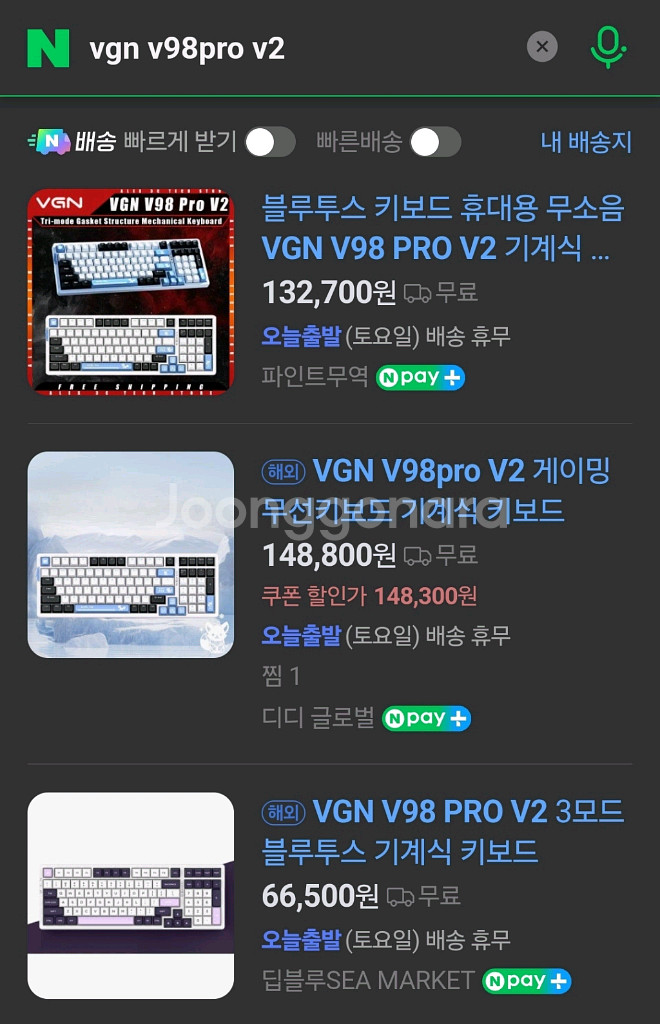Image resolution: width=660 pixels, height=1024 pixels.
Task: Toggle the 빠르게 받기 delivery switch
Action: [270, 142]
